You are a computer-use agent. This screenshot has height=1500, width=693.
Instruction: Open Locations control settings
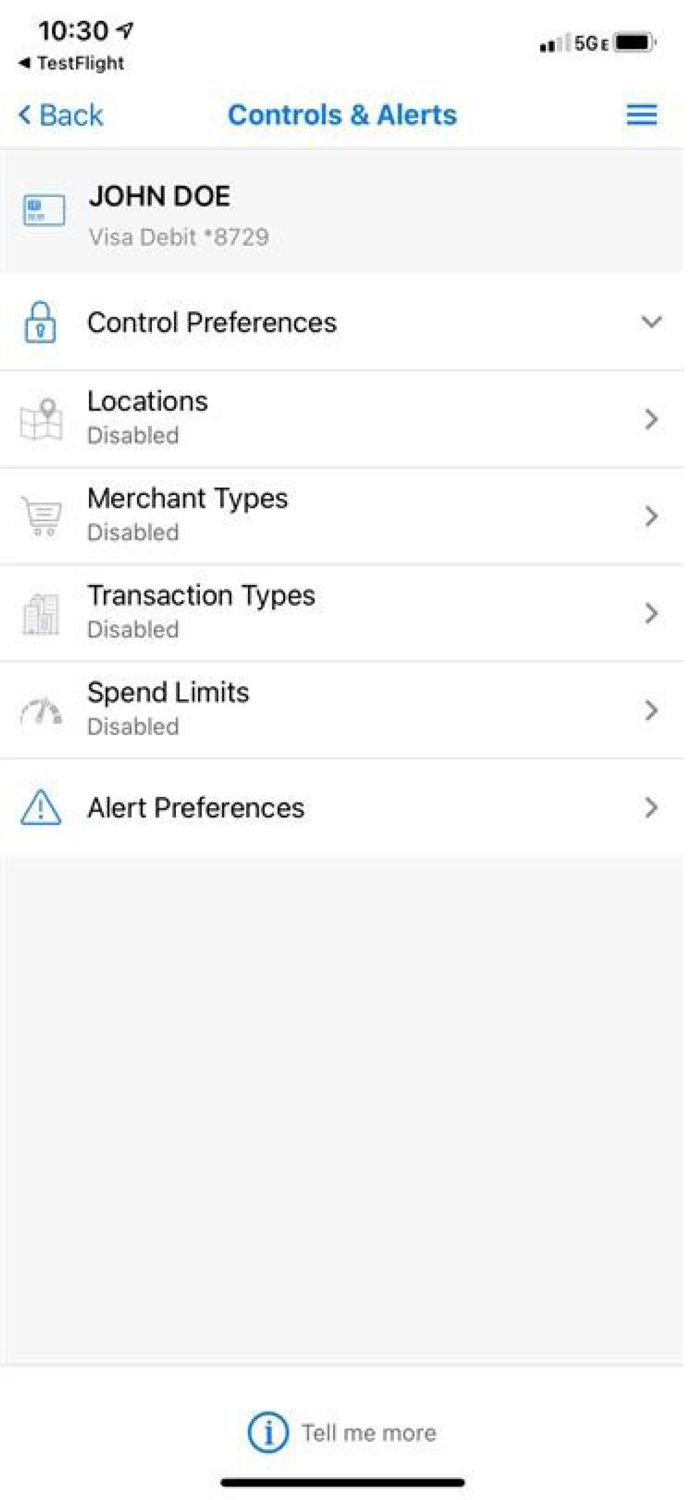tap(340, 418)
